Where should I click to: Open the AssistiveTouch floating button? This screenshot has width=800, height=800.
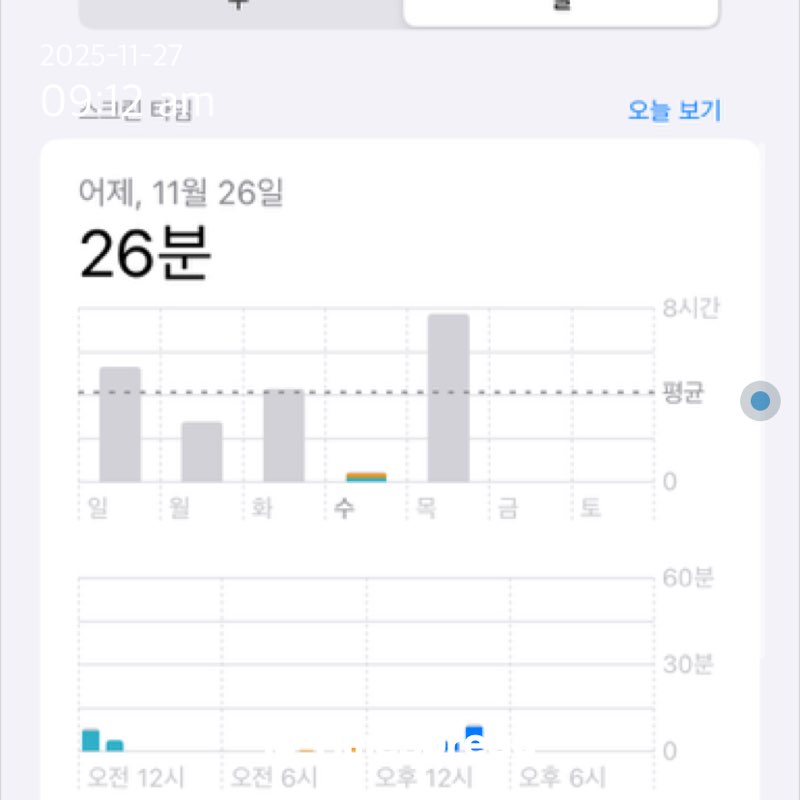click(760, 401)
